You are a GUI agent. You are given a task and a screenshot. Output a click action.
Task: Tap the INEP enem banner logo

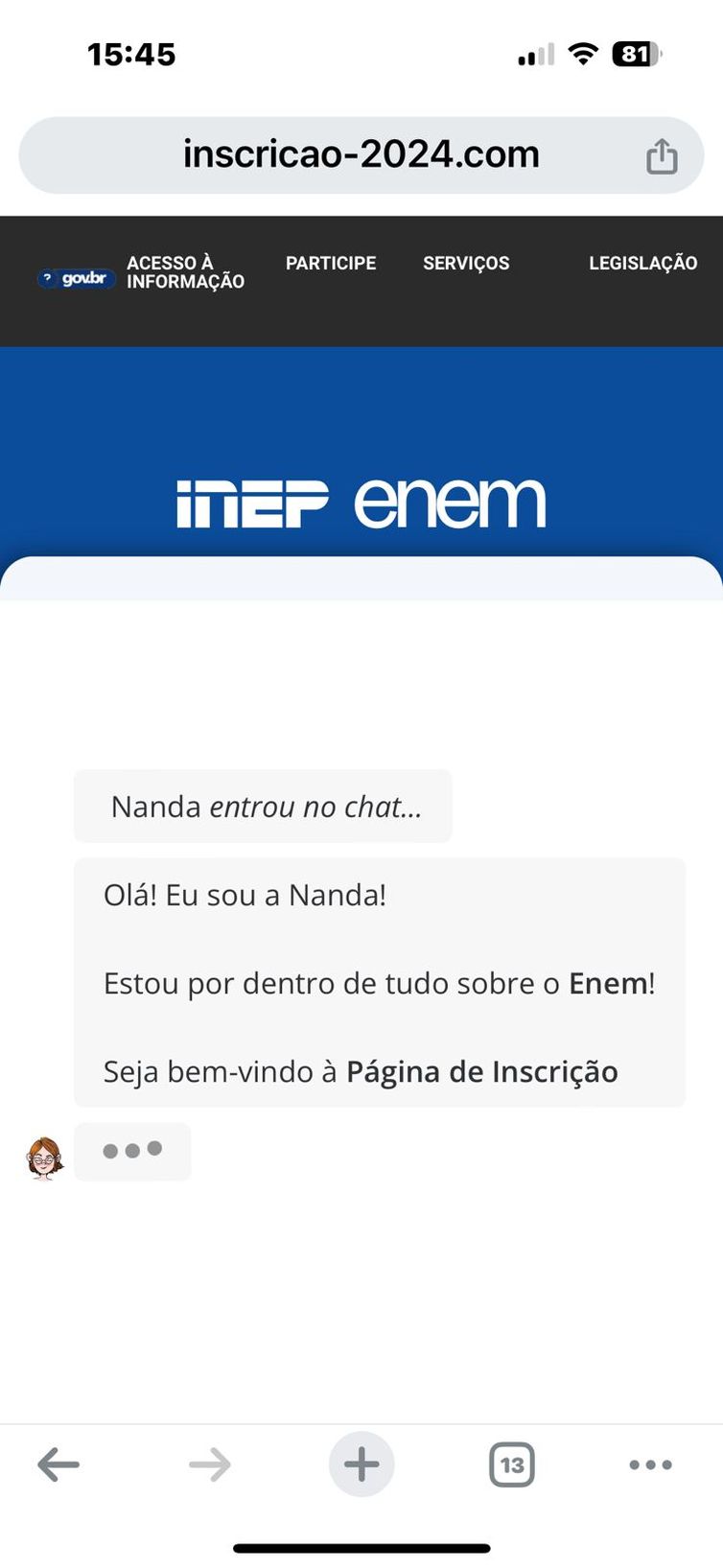click(x=361, y=501)
